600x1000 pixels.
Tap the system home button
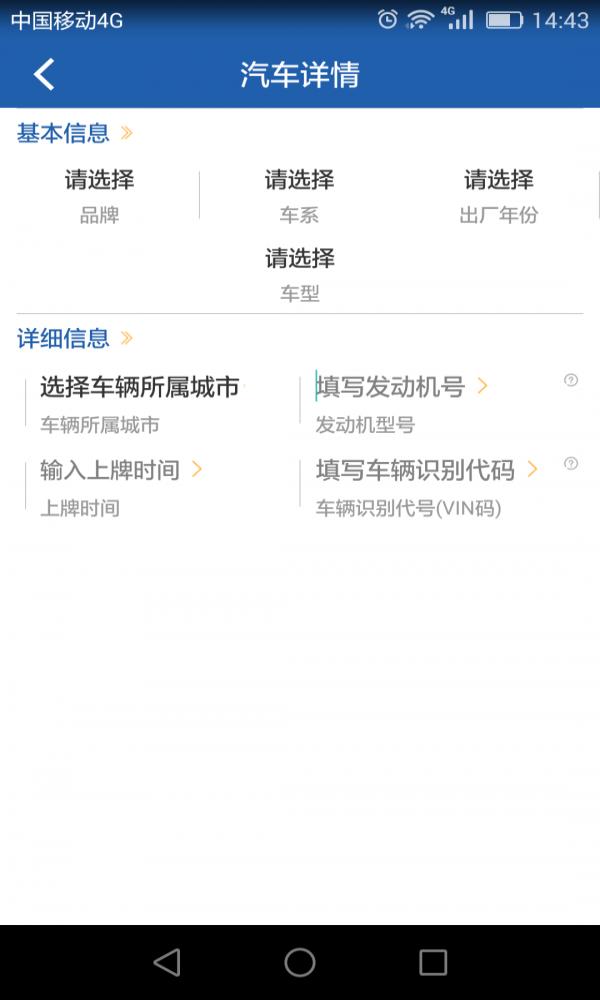tap(300, 962)
